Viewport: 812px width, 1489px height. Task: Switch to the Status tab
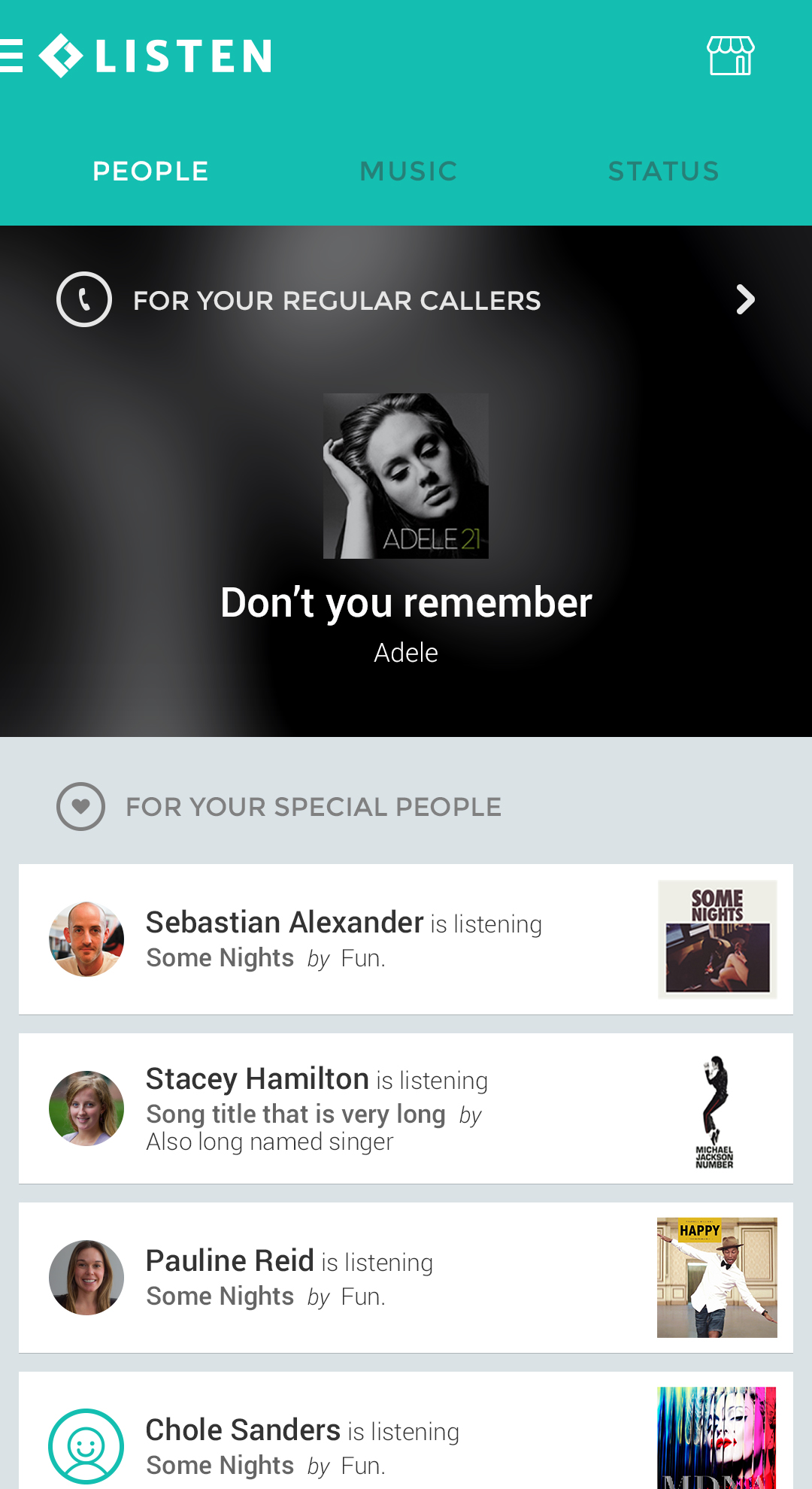click(663, 171)
